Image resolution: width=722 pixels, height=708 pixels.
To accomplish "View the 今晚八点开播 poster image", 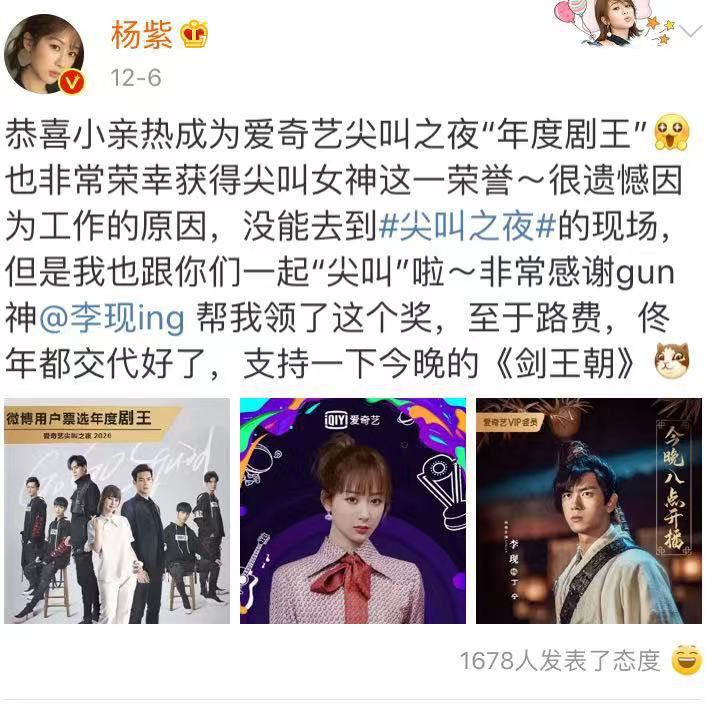I will tap(588, 512).
